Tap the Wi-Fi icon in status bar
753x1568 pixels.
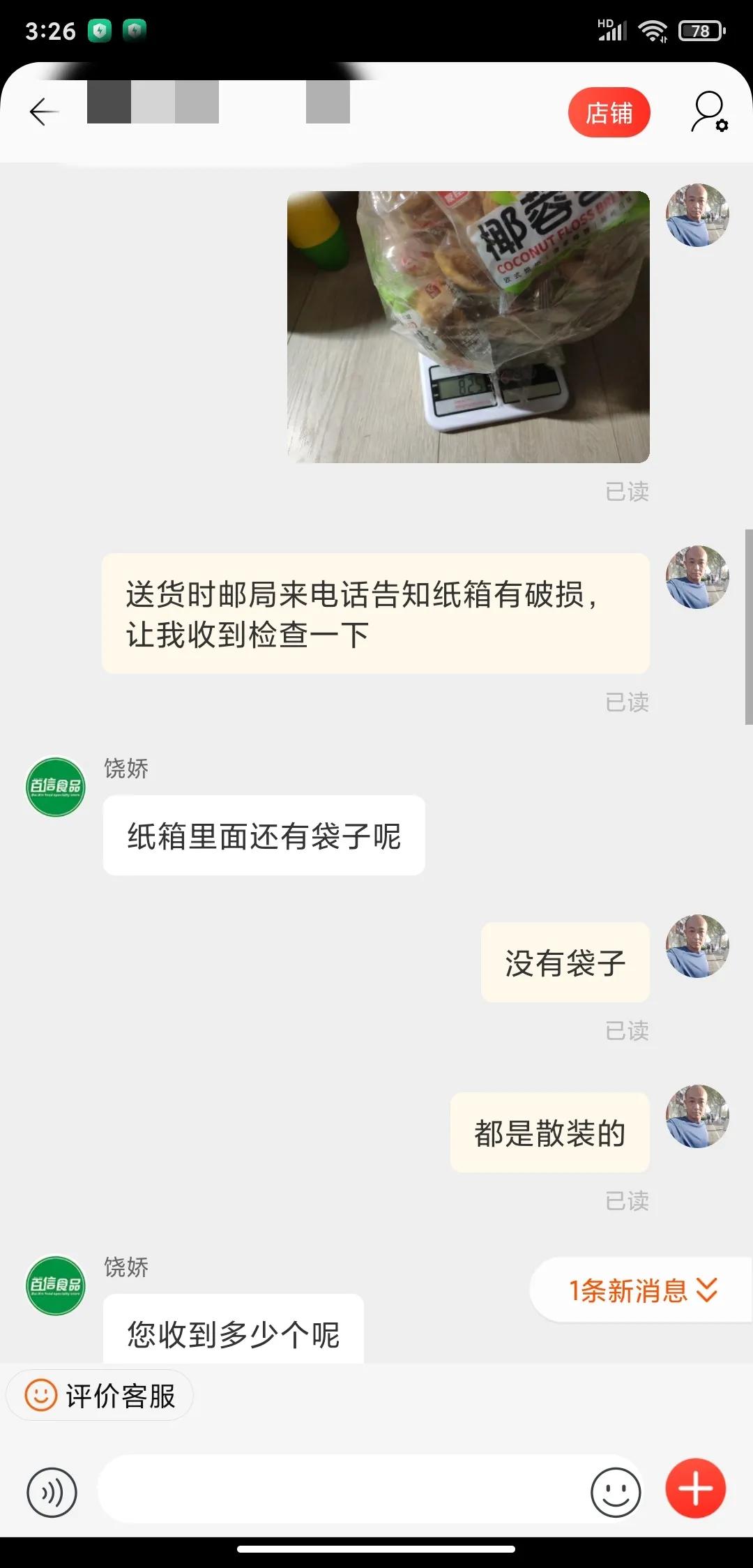point(653,30)
